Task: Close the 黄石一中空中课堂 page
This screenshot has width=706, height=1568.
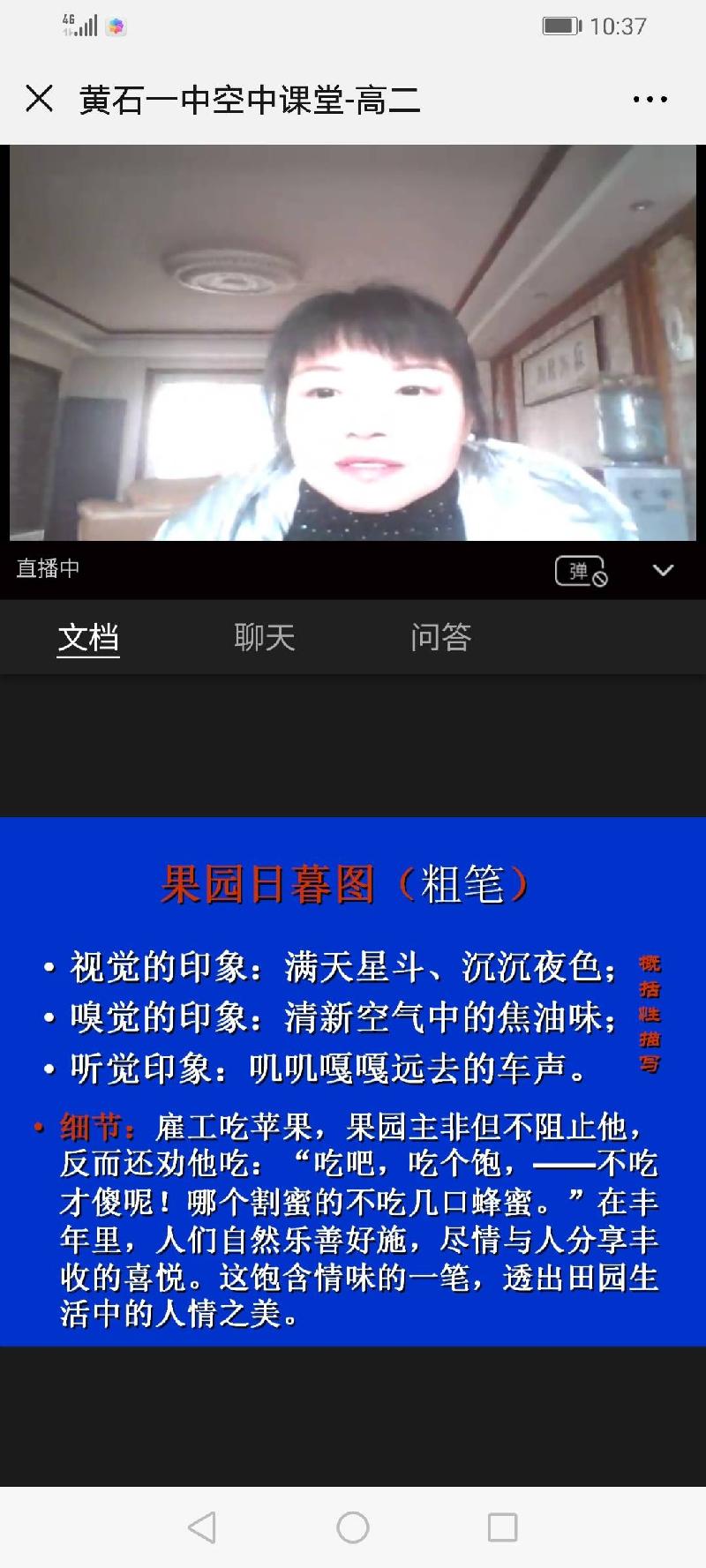Action: click(x=40, y=98)
